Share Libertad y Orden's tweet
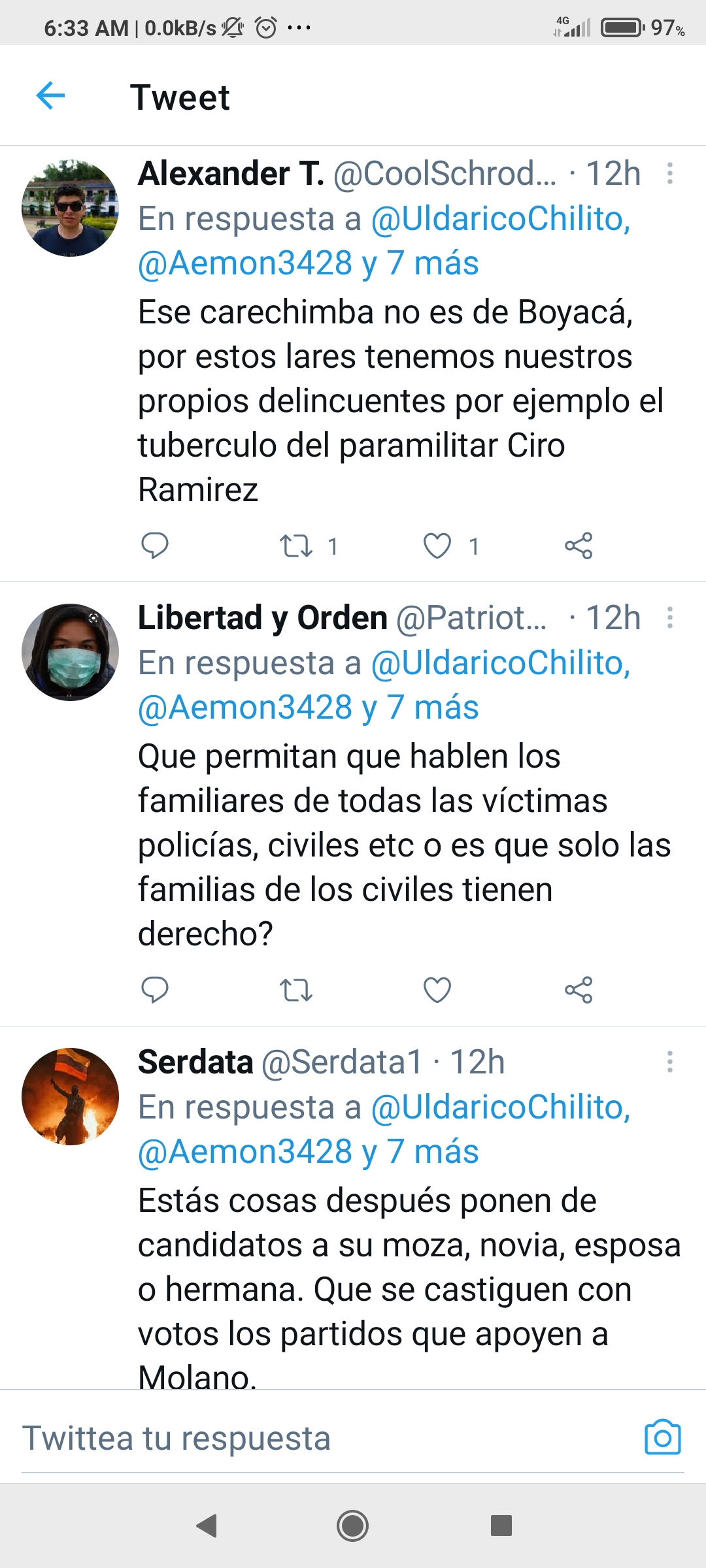Screen dimensions: 706x1568 (579, 990)
